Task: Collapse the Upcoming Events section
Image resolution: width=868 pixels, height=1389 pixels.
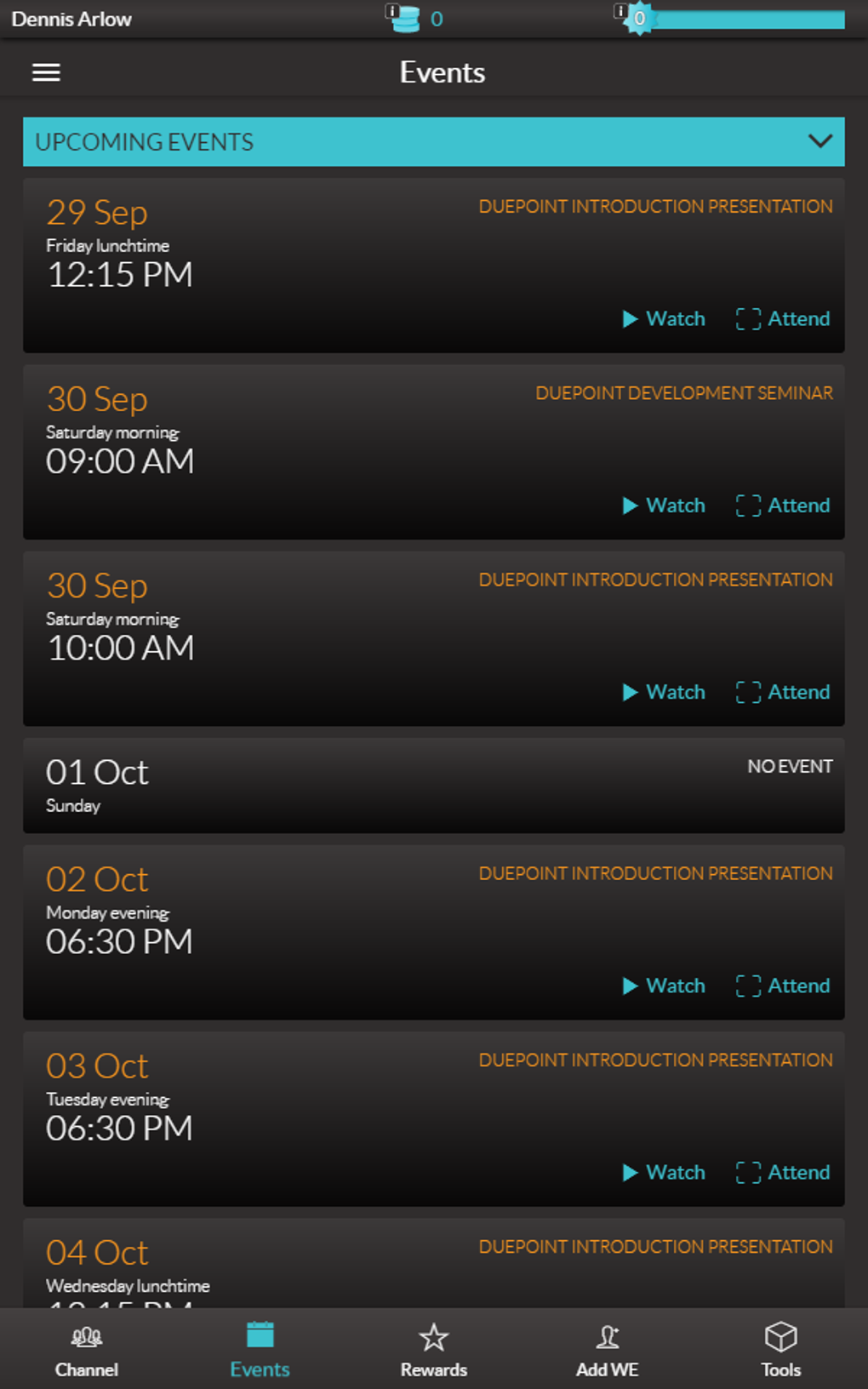Action: (x=819, y=141)
